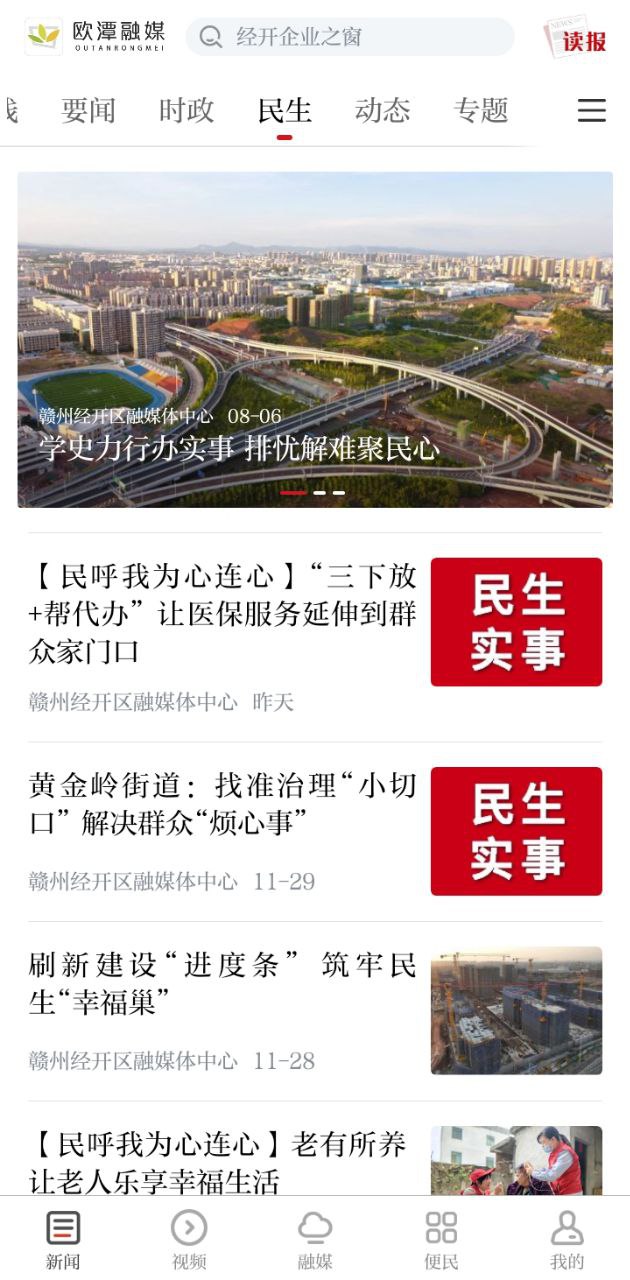Tap the search box 经开企业之窗
Screen dimensions: 630x1280
[x=350, y=38]
